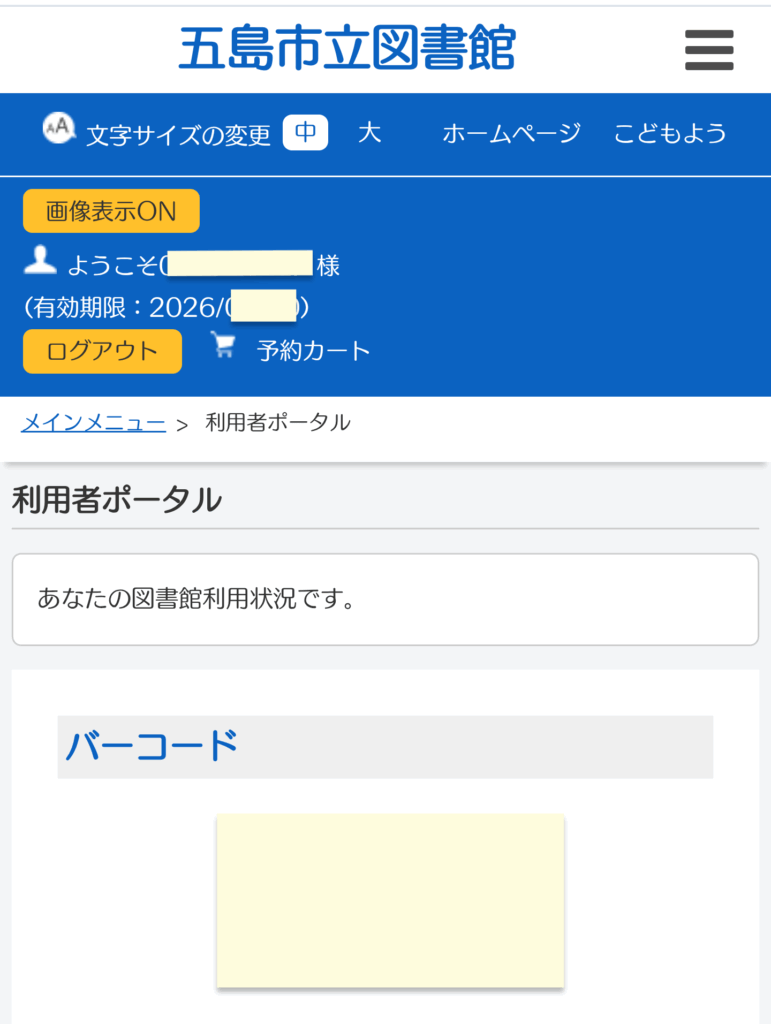Tap the circular AA symbol before 文字サイズの変更

tap(57, 129)
